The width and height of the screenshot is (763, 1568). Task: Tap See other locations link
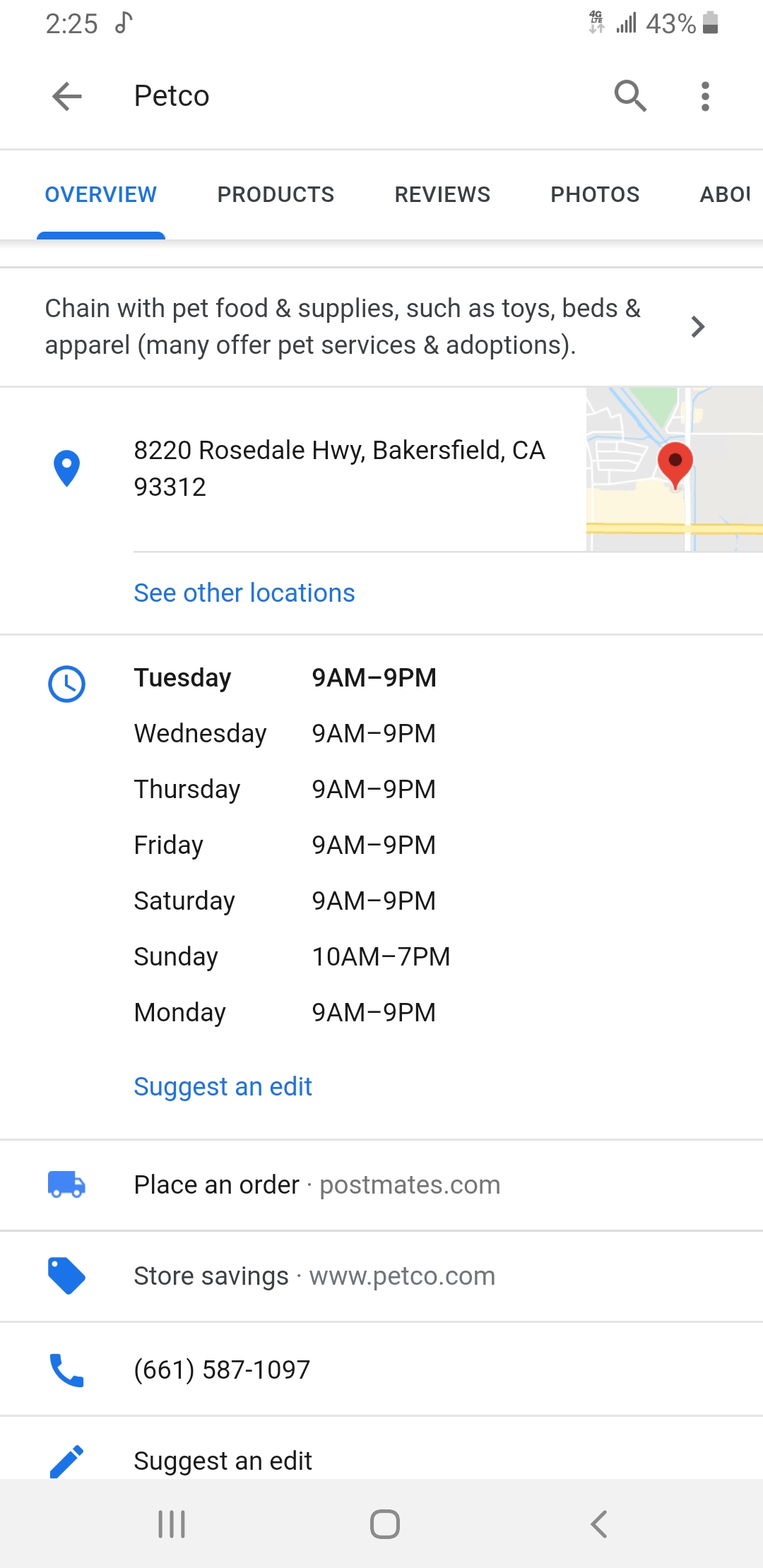point(244,593)
